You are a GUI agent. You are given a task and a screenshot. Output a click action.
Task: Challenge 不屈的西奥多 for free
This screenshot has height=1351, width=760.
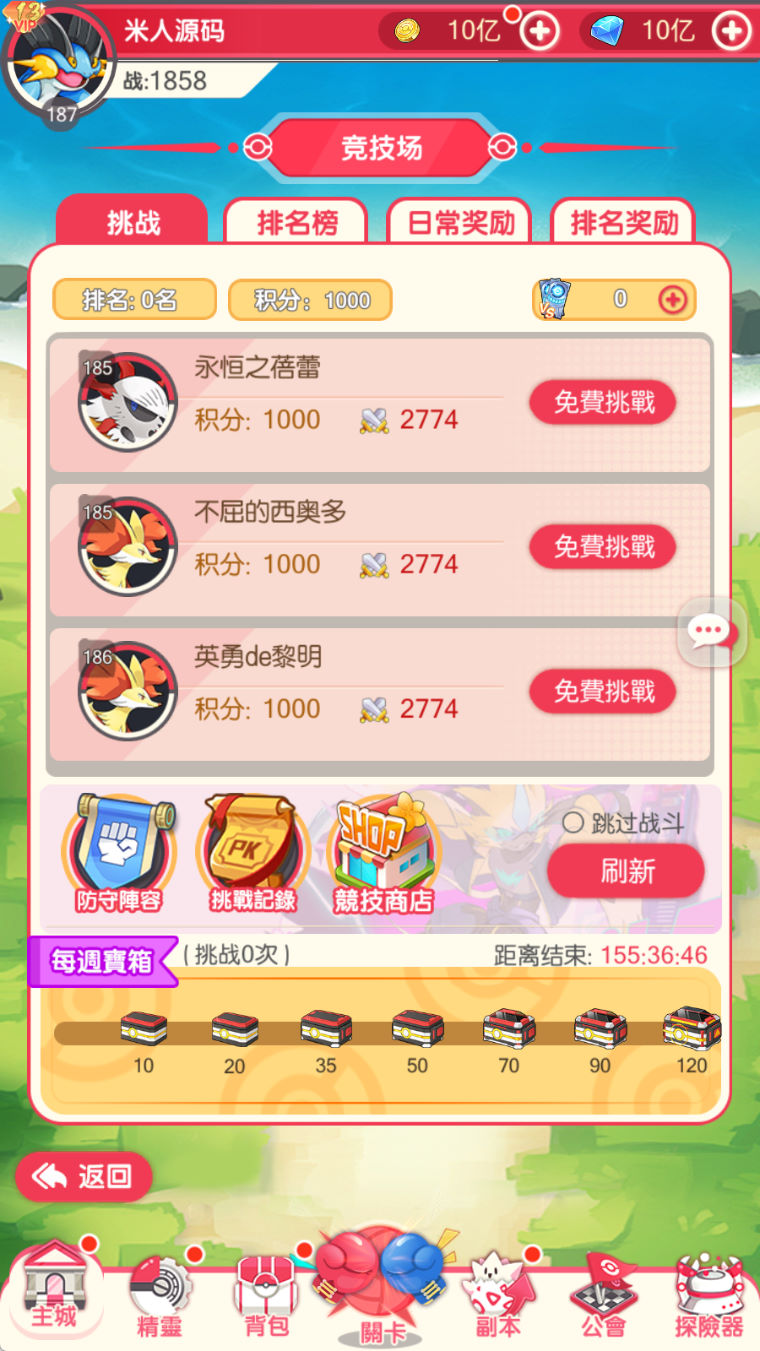click(x=603, y=547)
